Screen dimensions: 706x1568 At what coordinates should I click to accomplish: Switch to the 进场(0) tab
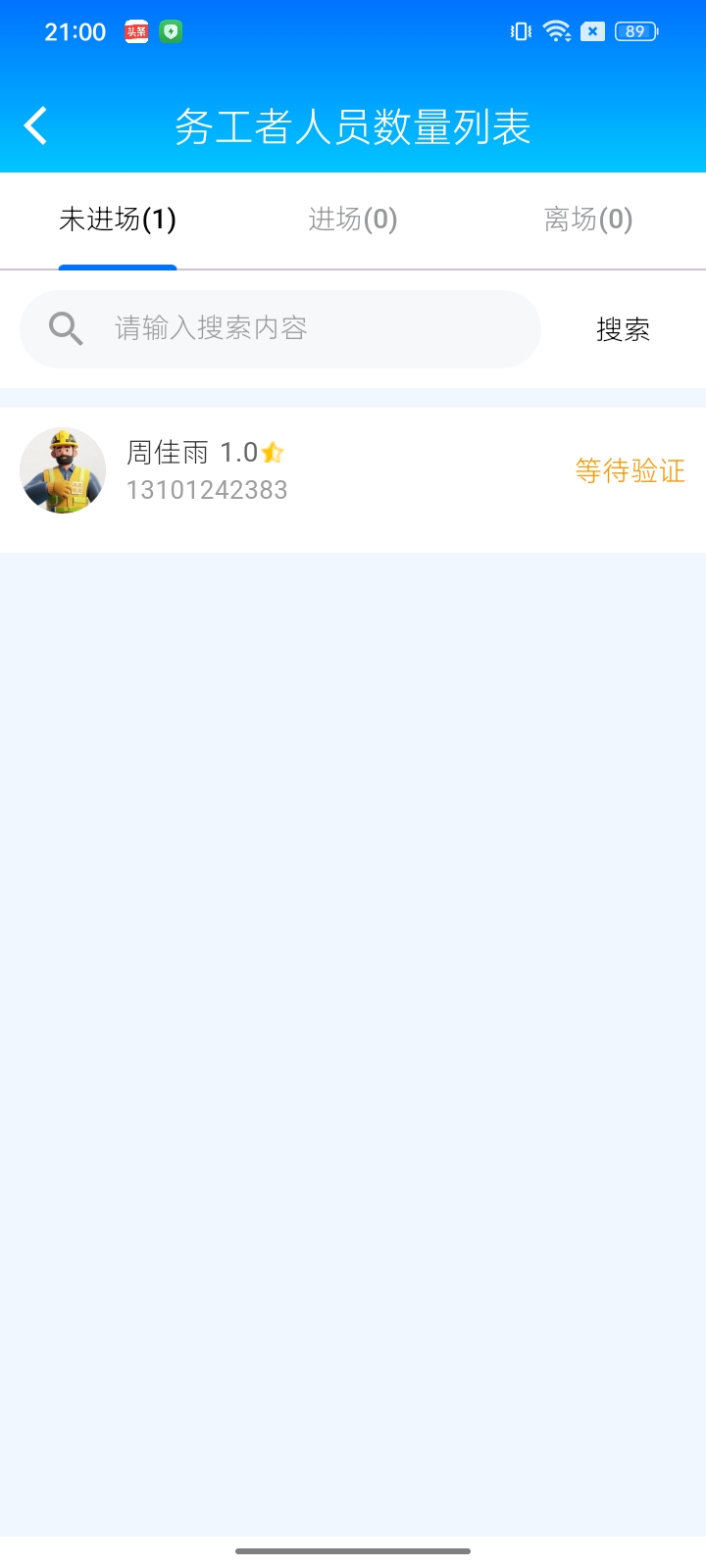(x=353, y=220)
